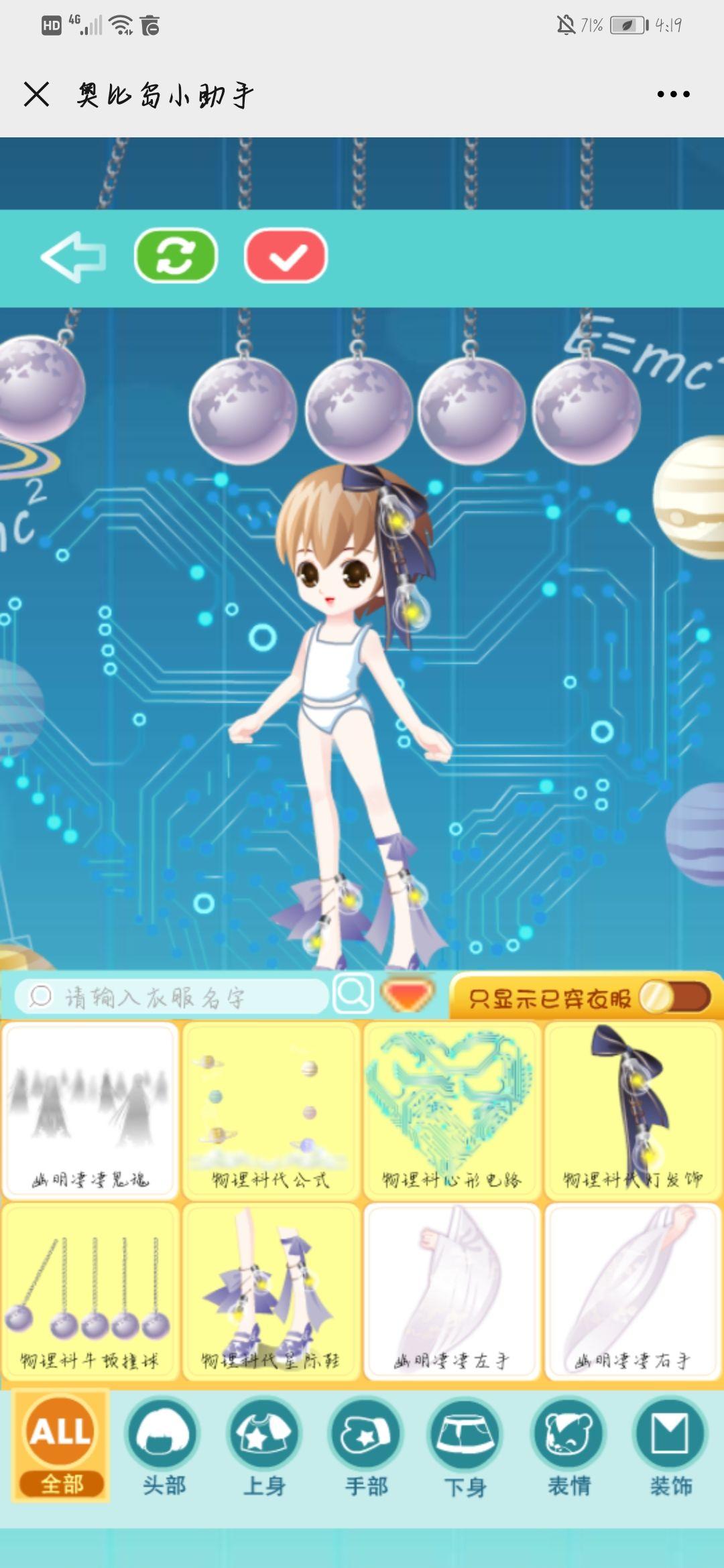Expand the red dropdown arrow

407,995
